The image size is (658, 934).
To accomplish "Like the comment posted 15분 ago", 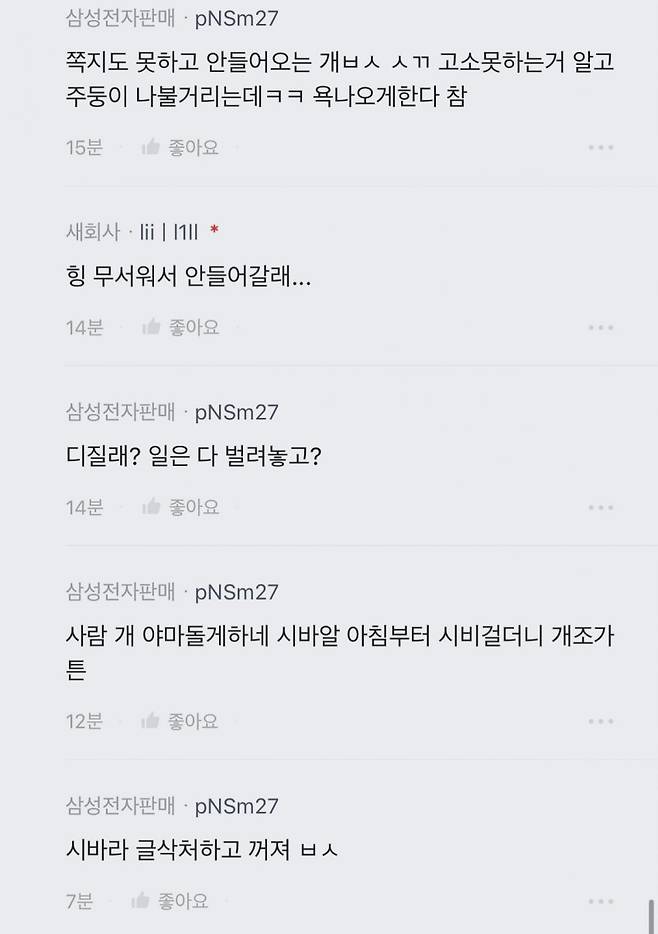I will coord(181,148).
